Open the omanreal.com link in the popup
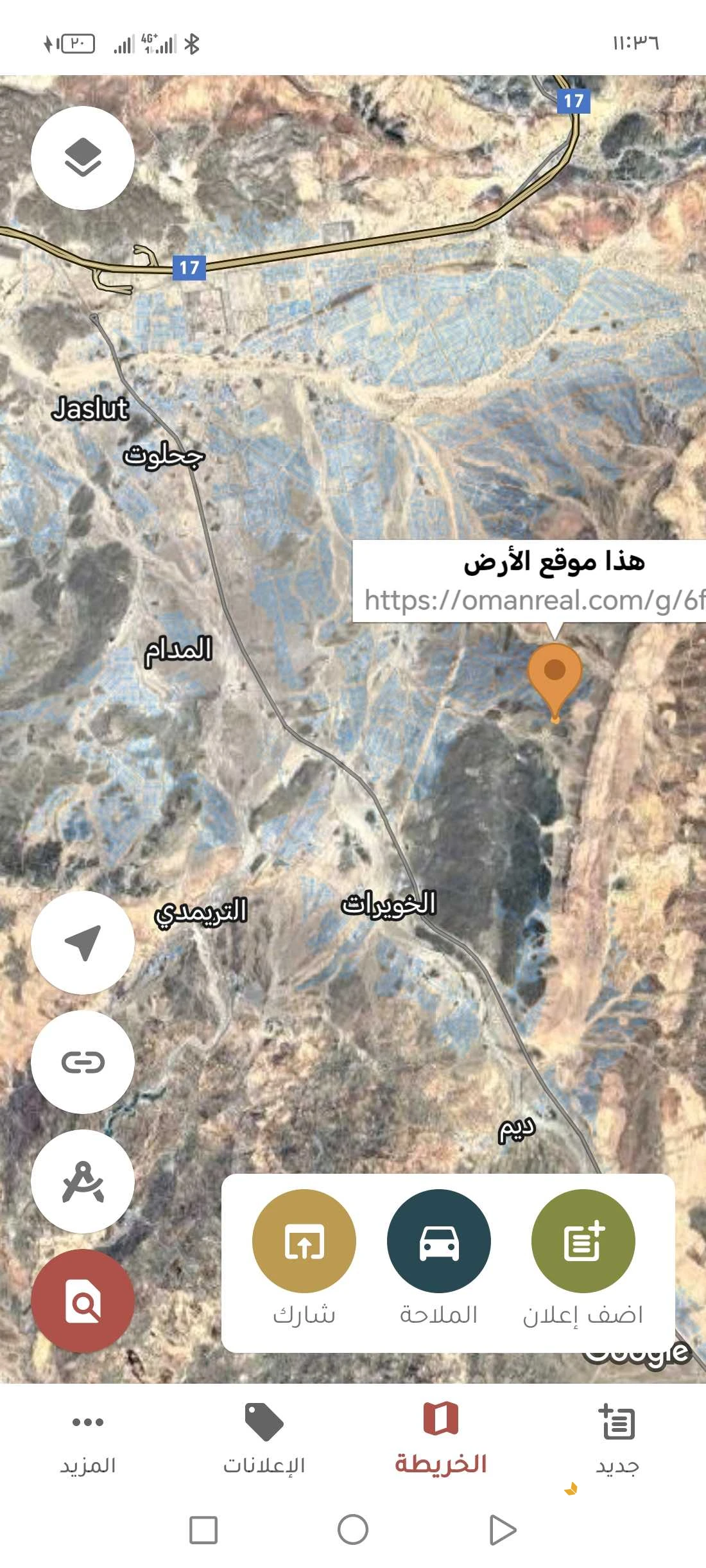This screenshot has height=1568, width=706. pos(533,601)
